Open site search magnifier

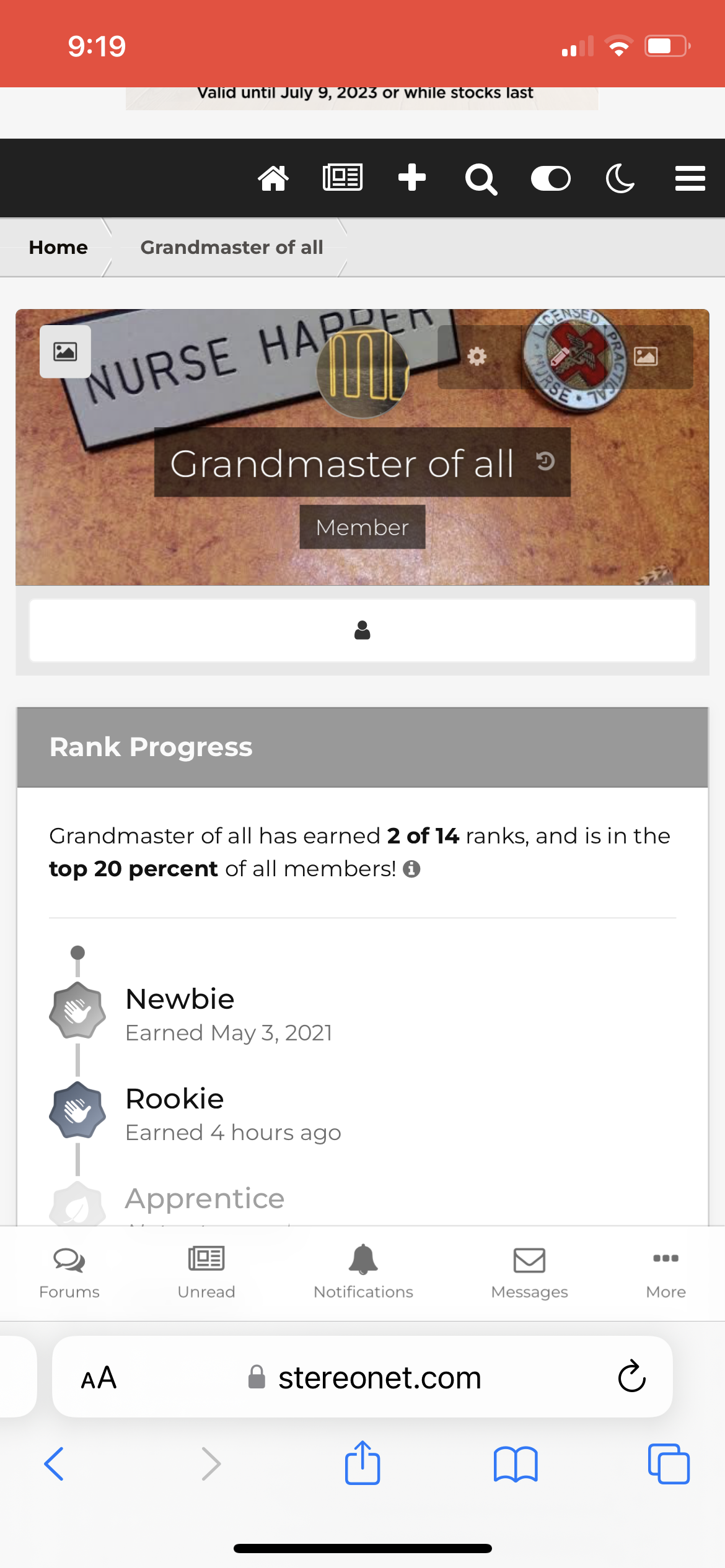(x=481, y=180)
